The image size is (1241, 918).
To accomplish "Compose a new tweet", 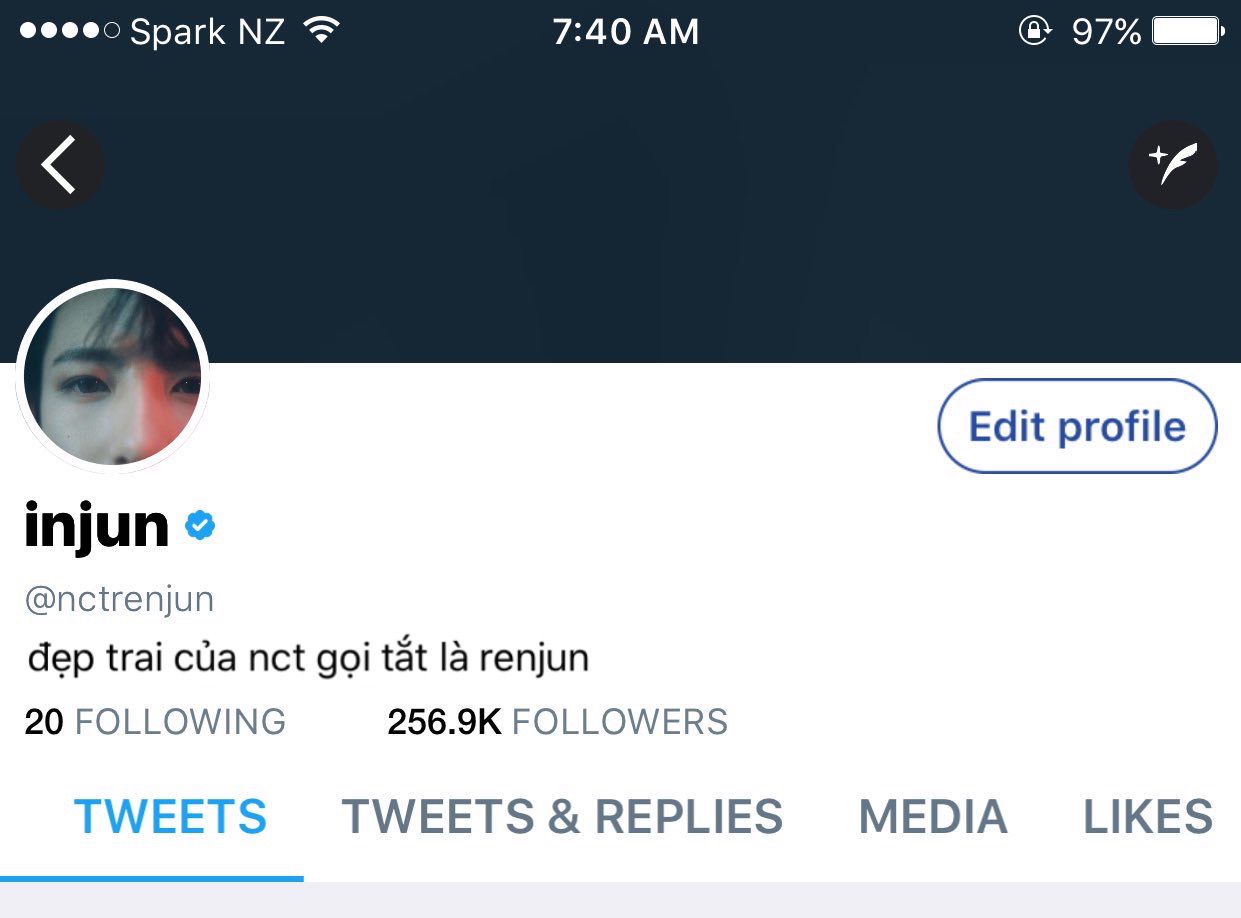I will [1172, 165].
